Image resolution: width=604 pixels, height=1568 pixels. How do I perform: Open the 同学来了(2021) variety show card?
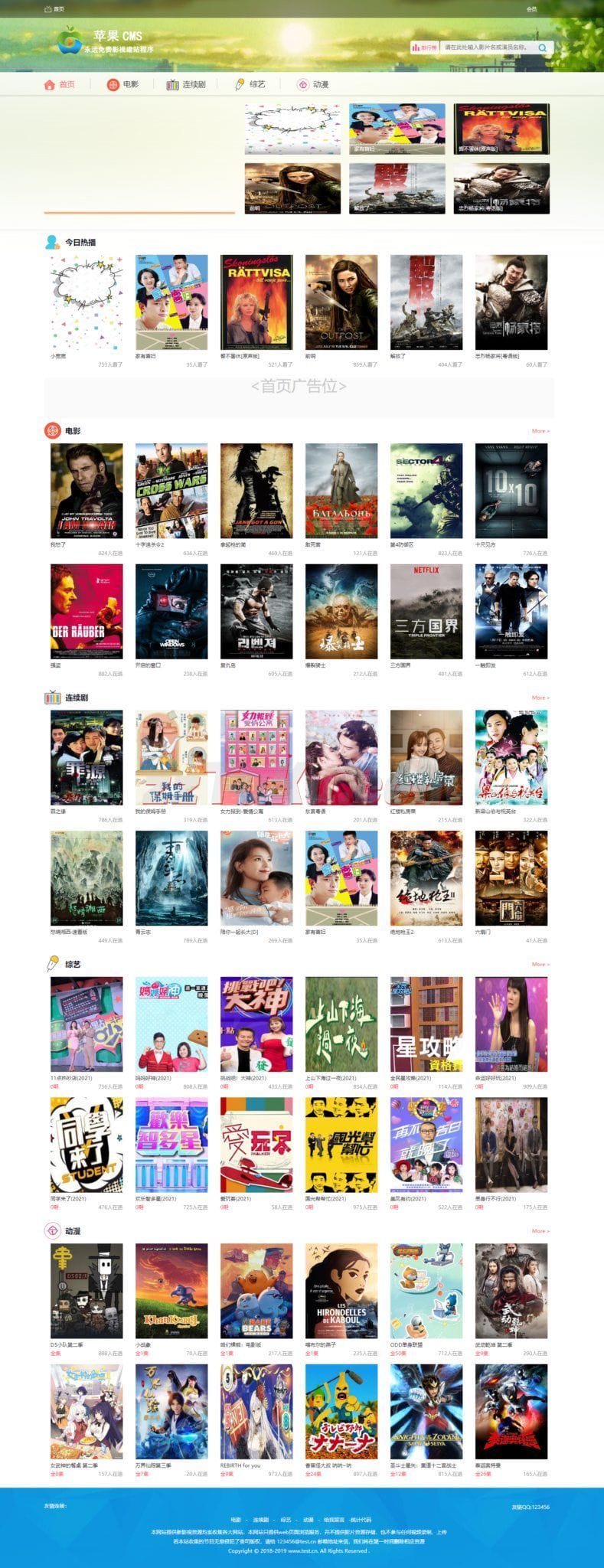[86, 1145]
